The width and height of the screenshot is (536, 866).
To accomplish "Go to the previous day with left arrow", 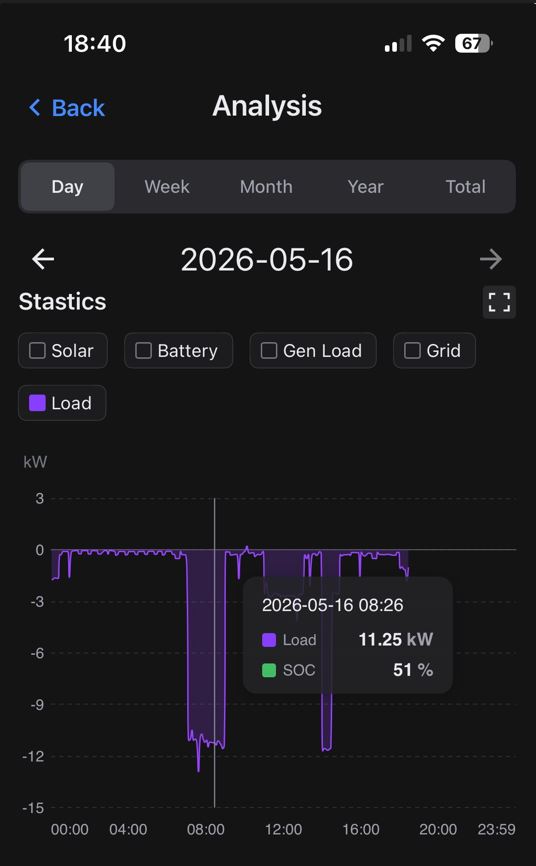I will [43, 258].
